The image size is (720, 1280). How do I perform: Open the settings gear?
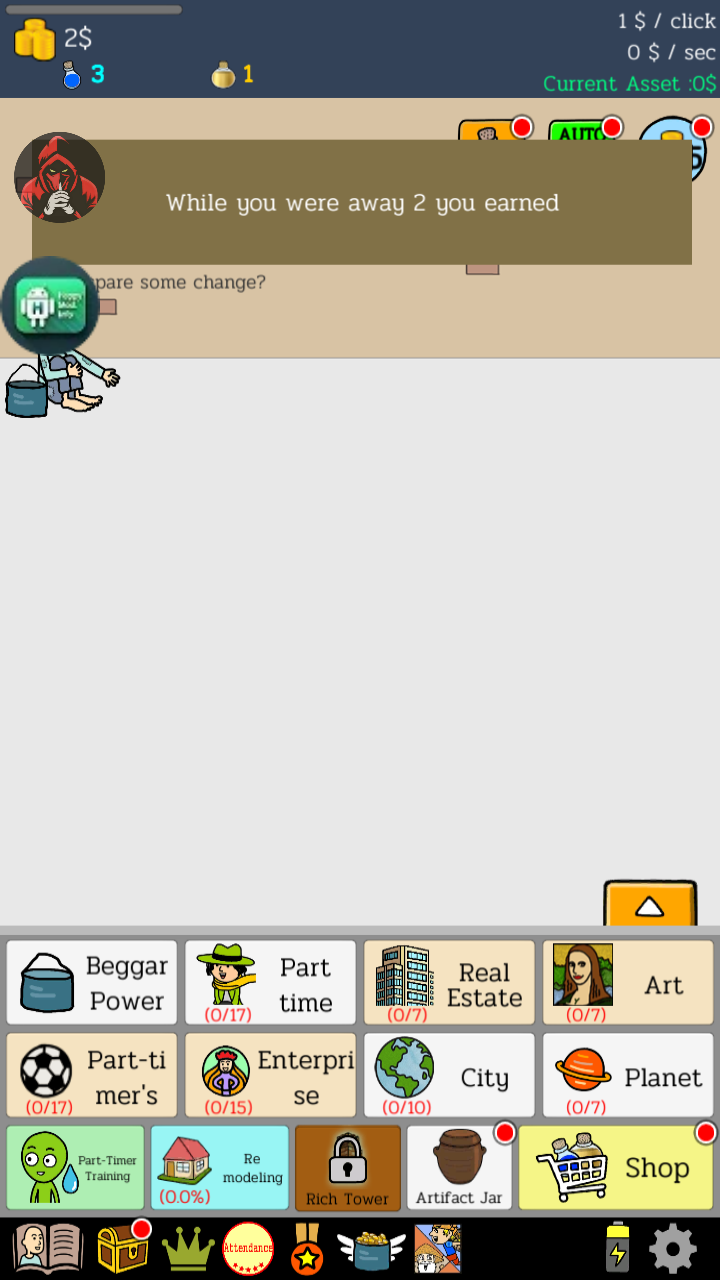click(673, 1249)
